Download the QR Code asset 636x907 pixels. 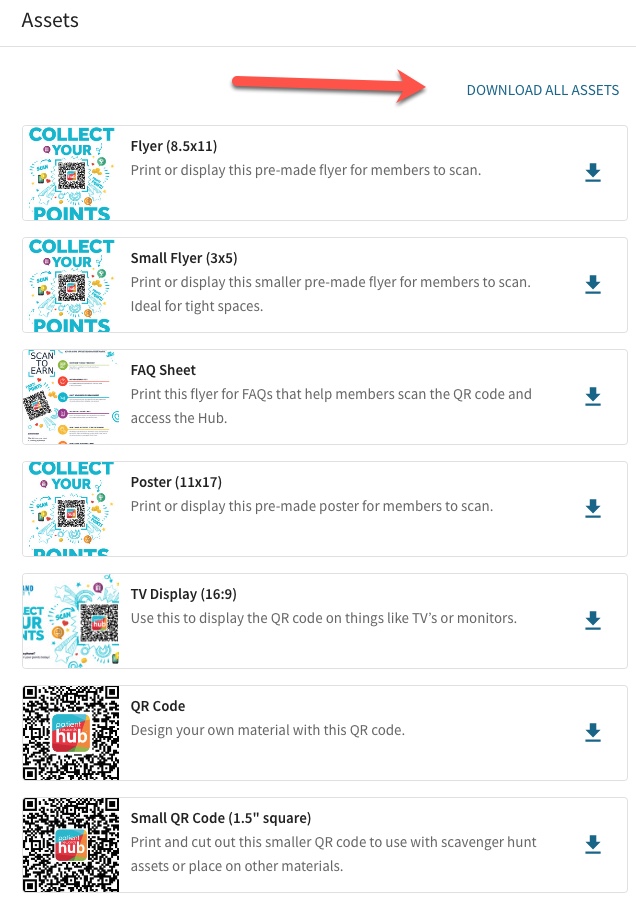point(592,733)
